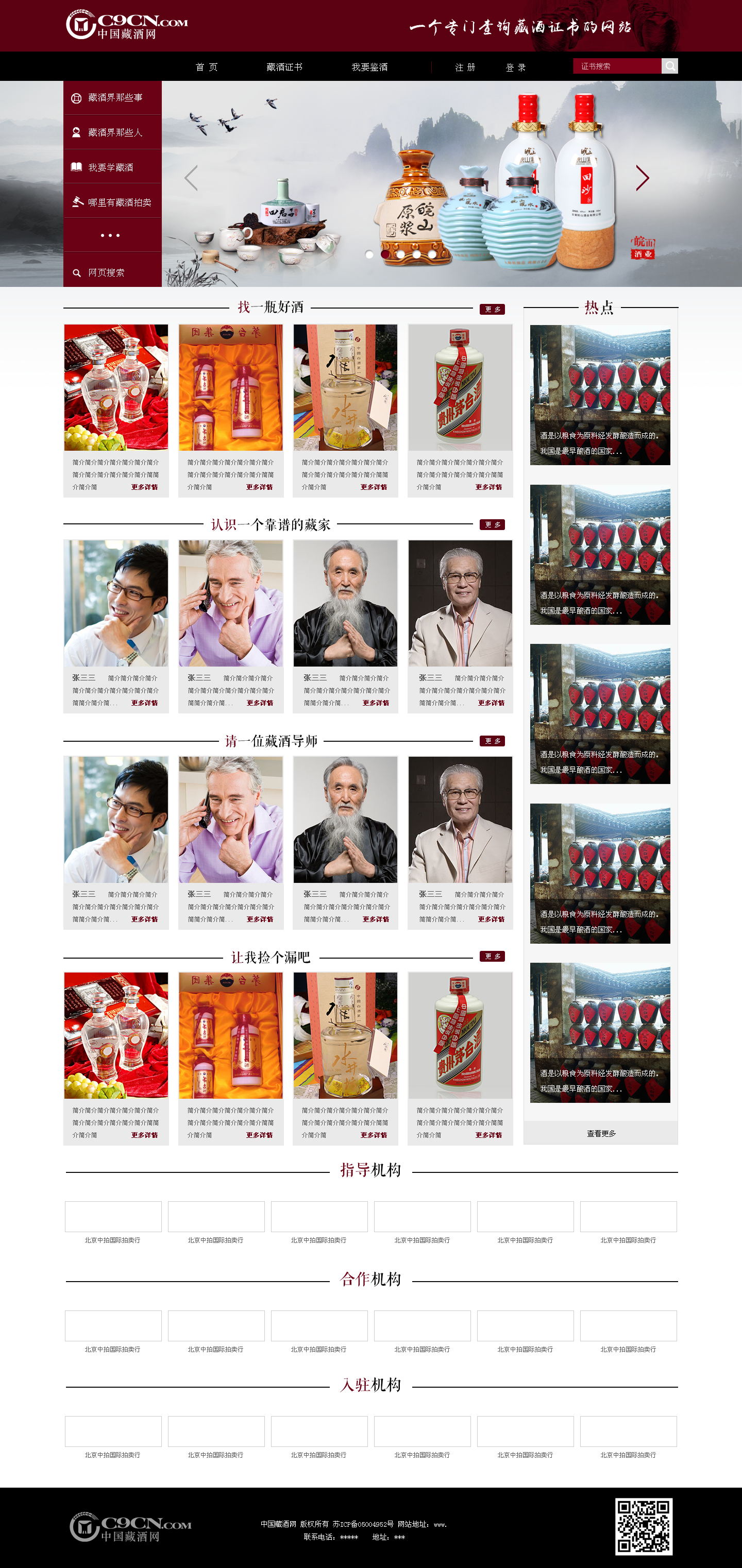
Task: Open the 我要鉴酒 page
Action: 369,67
